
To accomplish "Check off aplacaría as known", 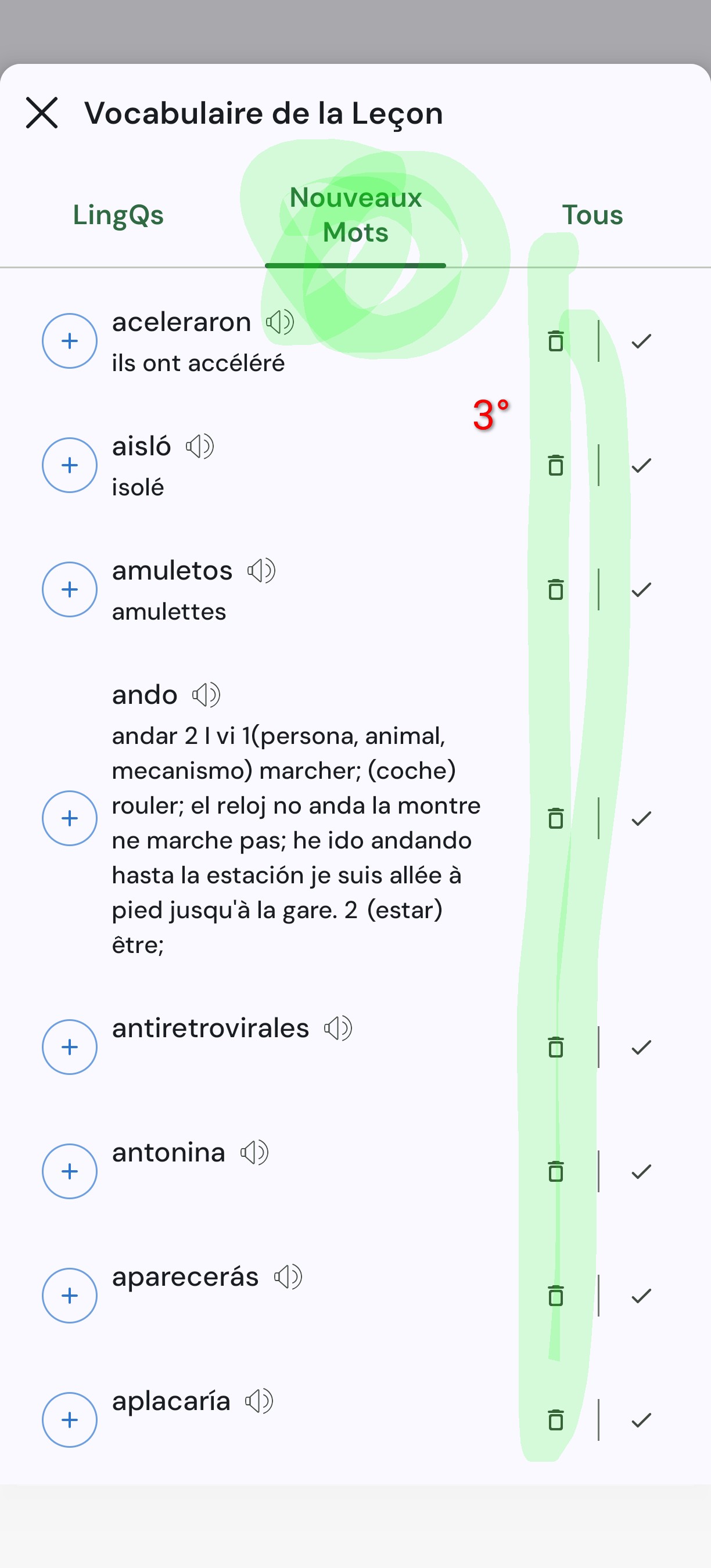I will [642, 1420].
